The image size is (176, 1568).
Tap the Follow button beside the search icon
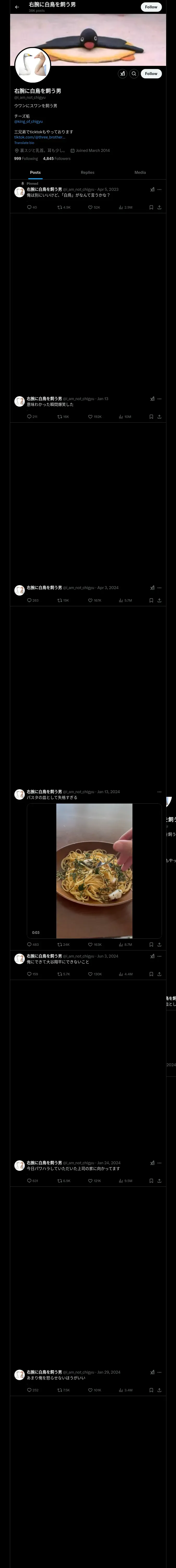click(x=151, y=74)
